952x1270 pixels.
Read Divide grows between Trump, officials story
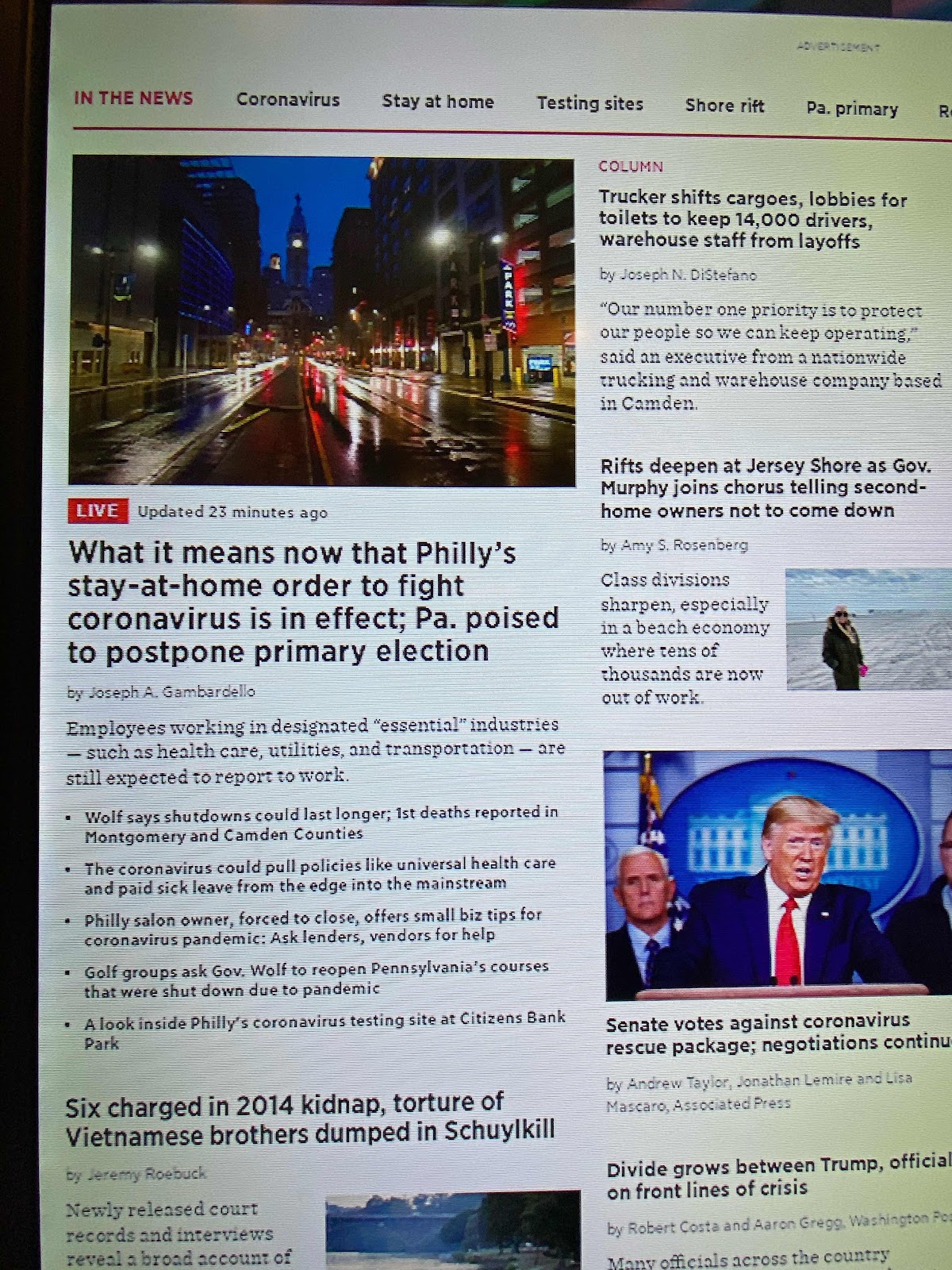pyautogui.click(x=776, y=1177)
